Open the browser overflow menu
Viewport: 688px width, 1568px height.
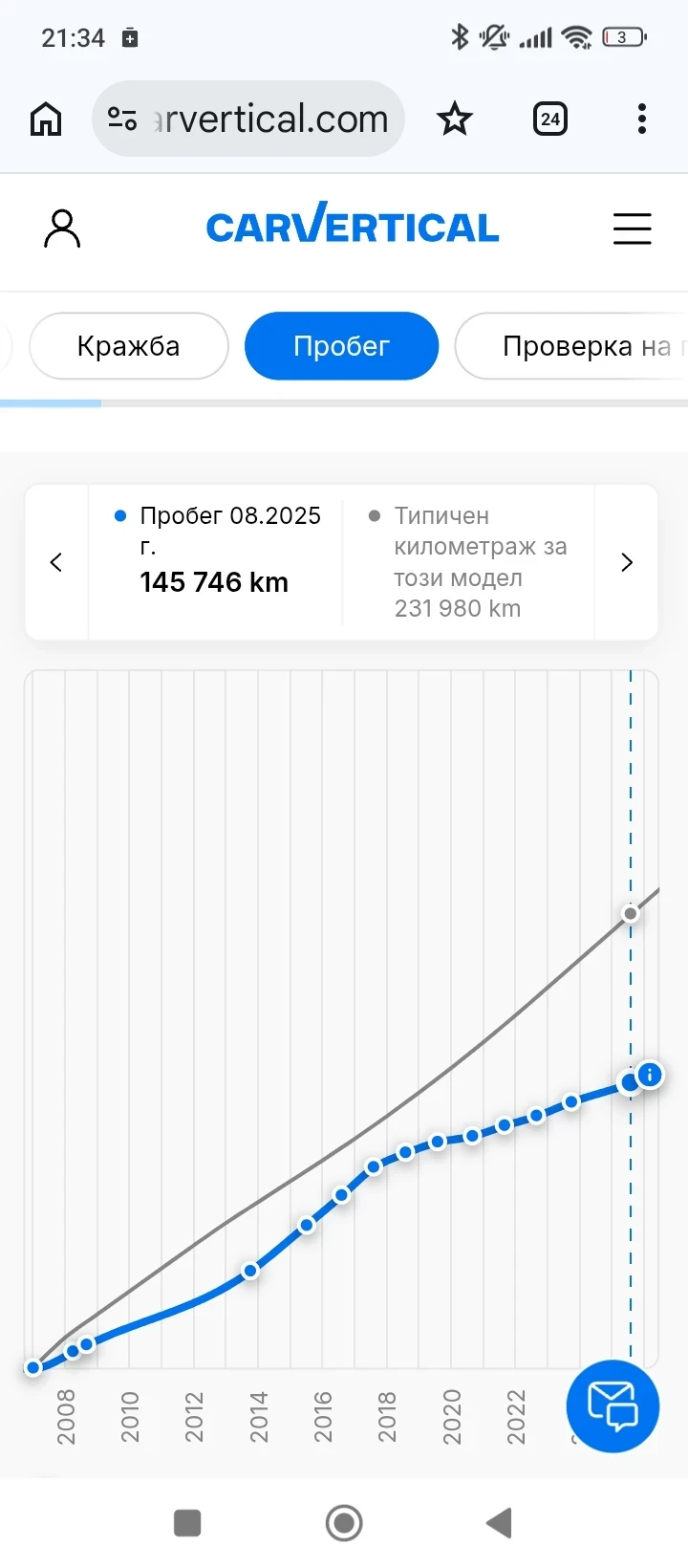pos(642,120)
